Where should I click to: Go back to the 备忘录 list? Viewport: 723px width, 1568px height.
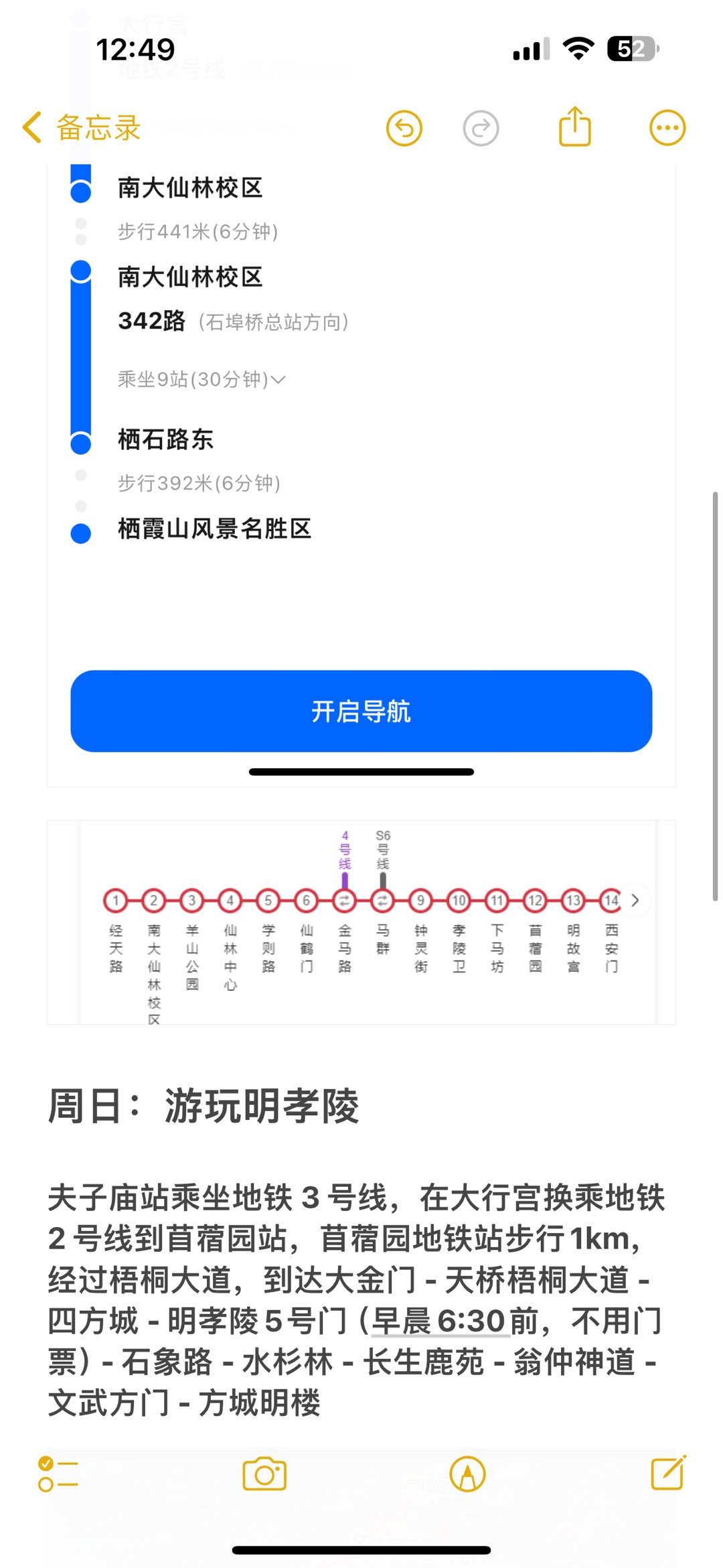(82, 127)
